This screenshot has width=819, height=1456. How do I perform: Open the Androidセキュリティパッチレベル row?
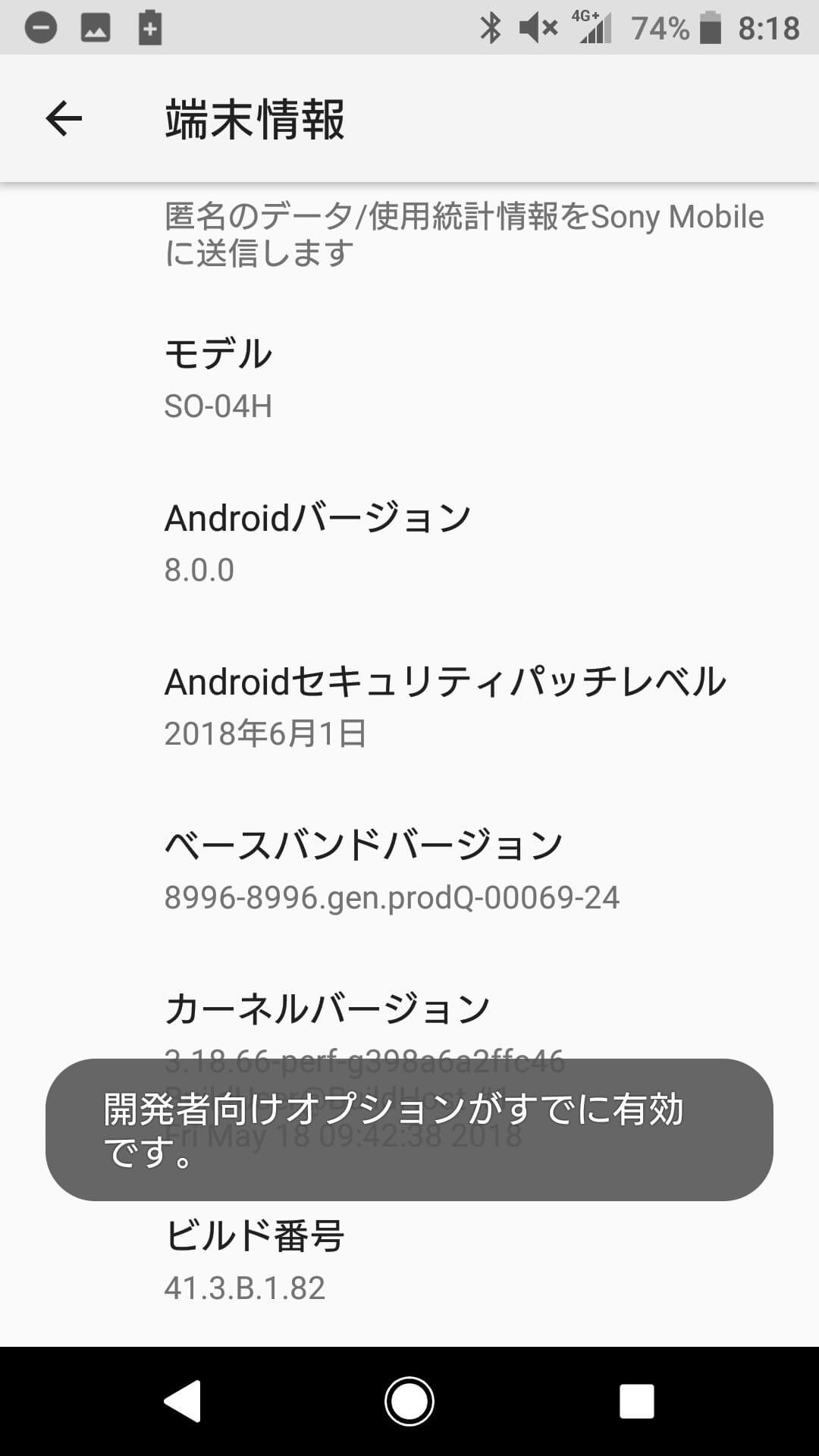coord(409,706)
